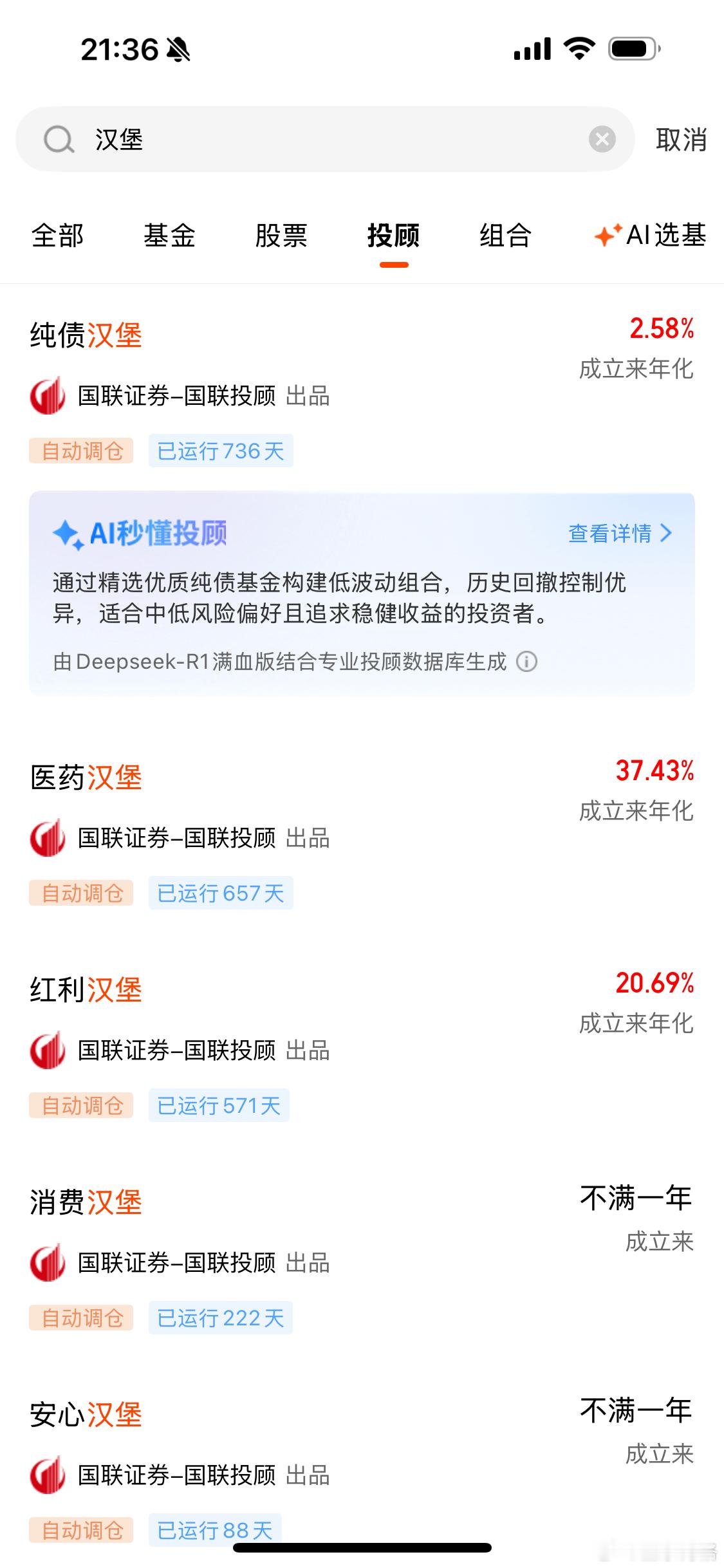Tap the search input showing 汉堡
The height and width of the screenshot is (1568, 724).
pyautogui.click(x=257, y=139)
